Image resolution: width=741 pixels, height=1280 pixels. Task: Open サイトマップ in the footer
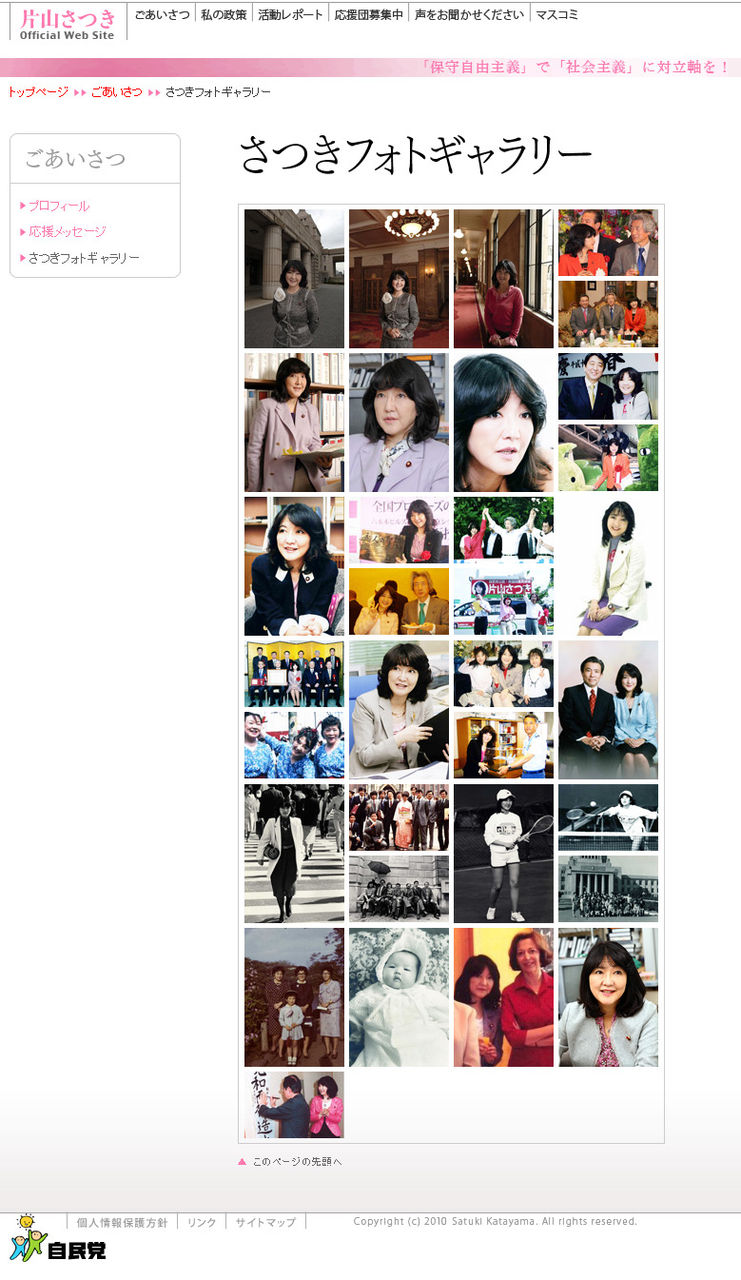point(266,1222)
